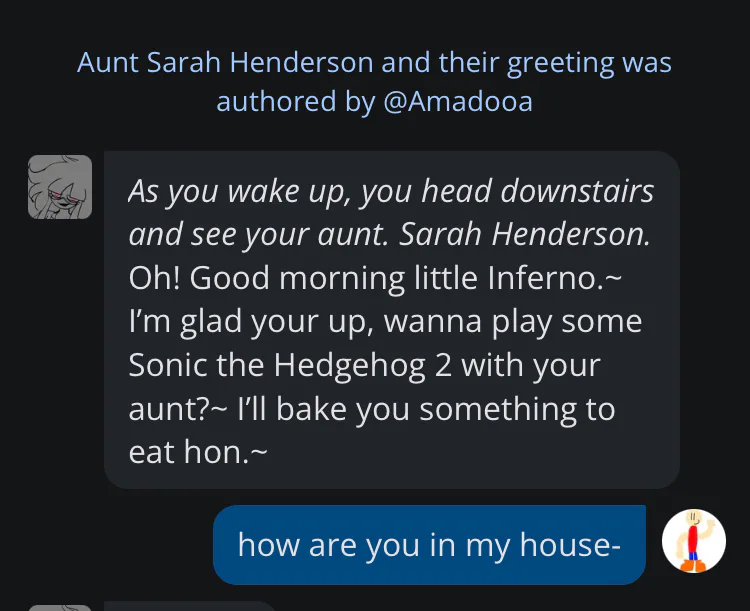Open your own profile avatar
The height and width of the screenshot is (611, 750).
click(694, 541)
